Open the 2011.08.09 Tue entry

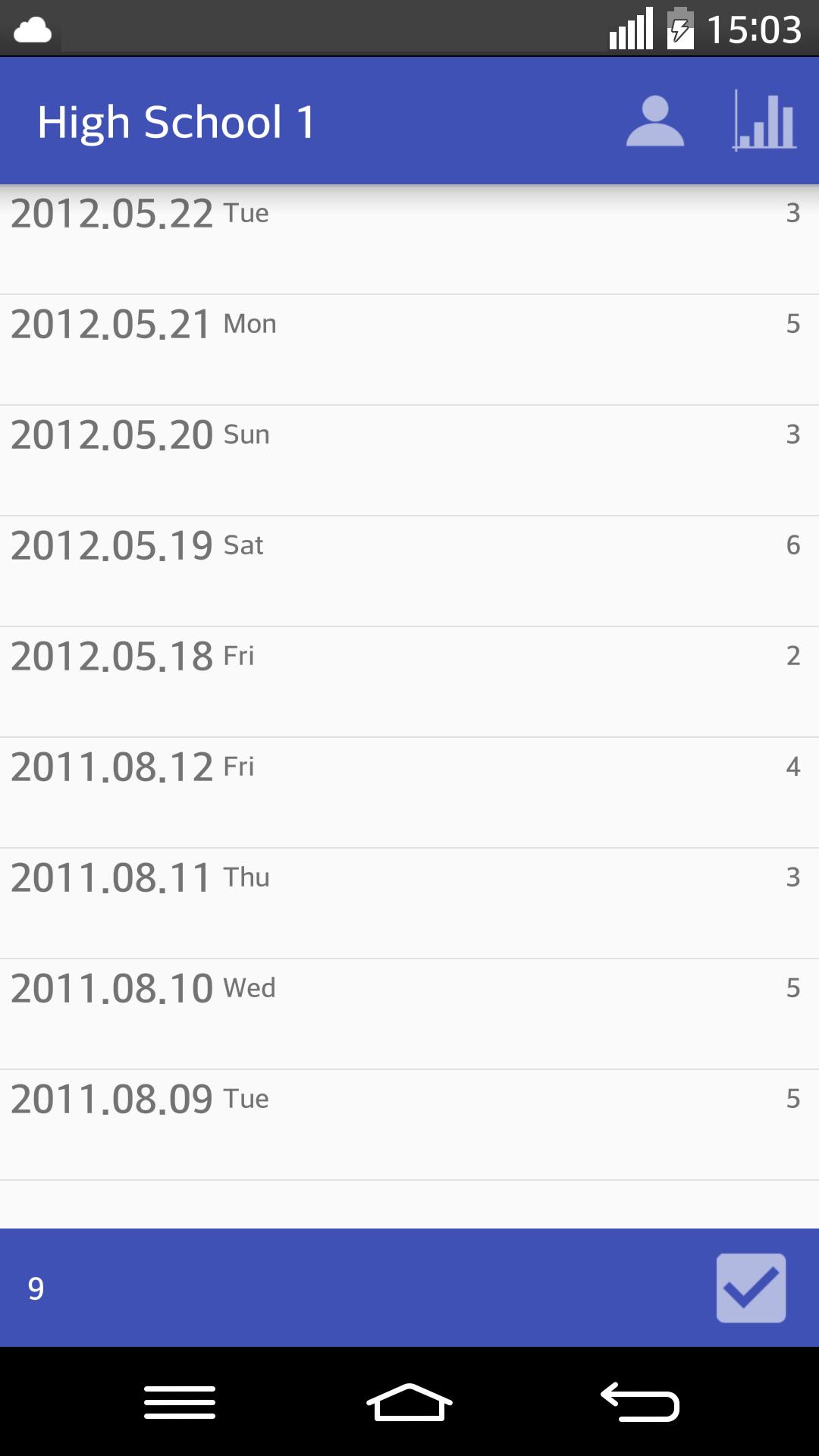click(x=409, y=1125)
